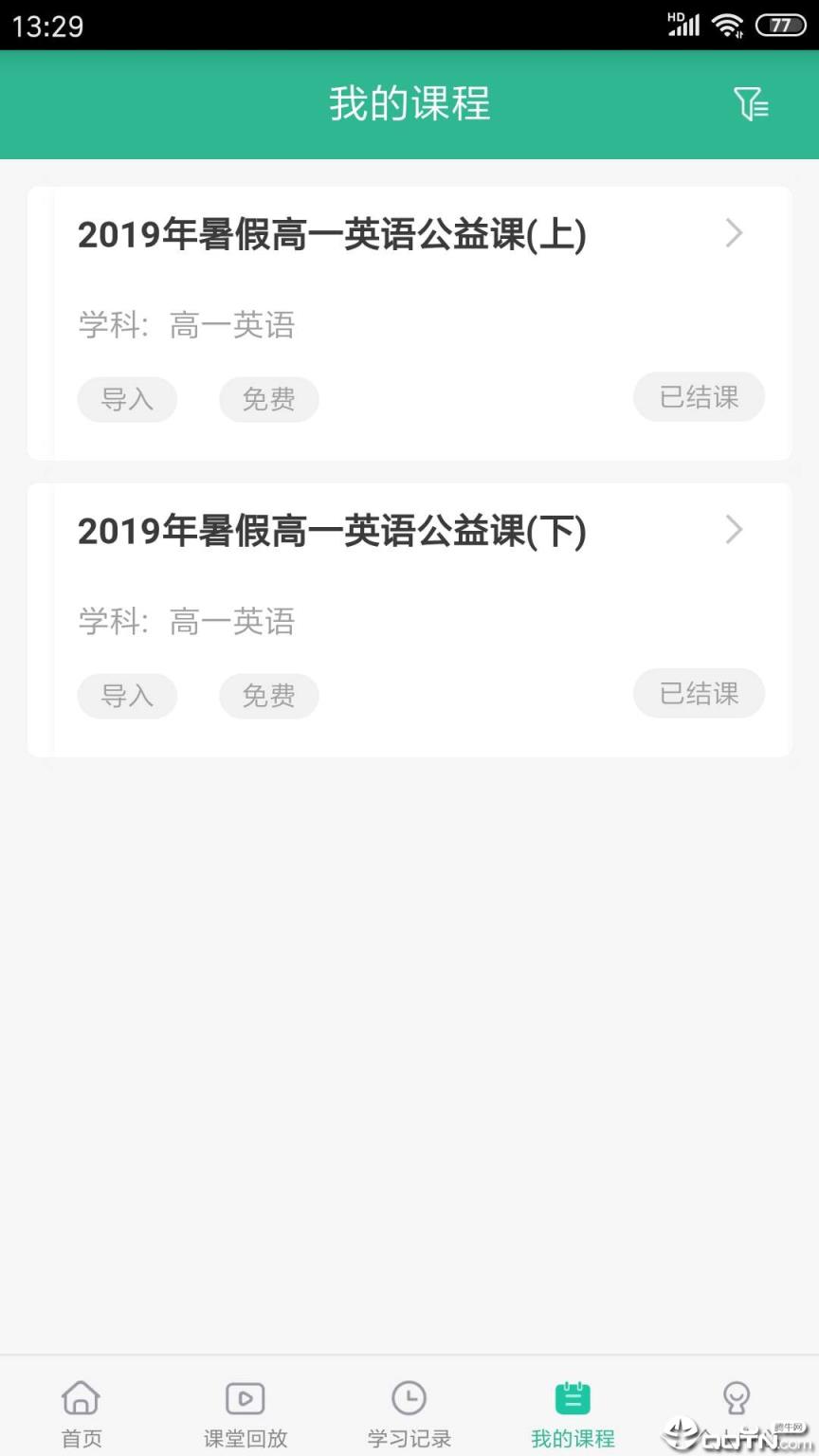Open the course filter funnel icon

pos(752,104)
